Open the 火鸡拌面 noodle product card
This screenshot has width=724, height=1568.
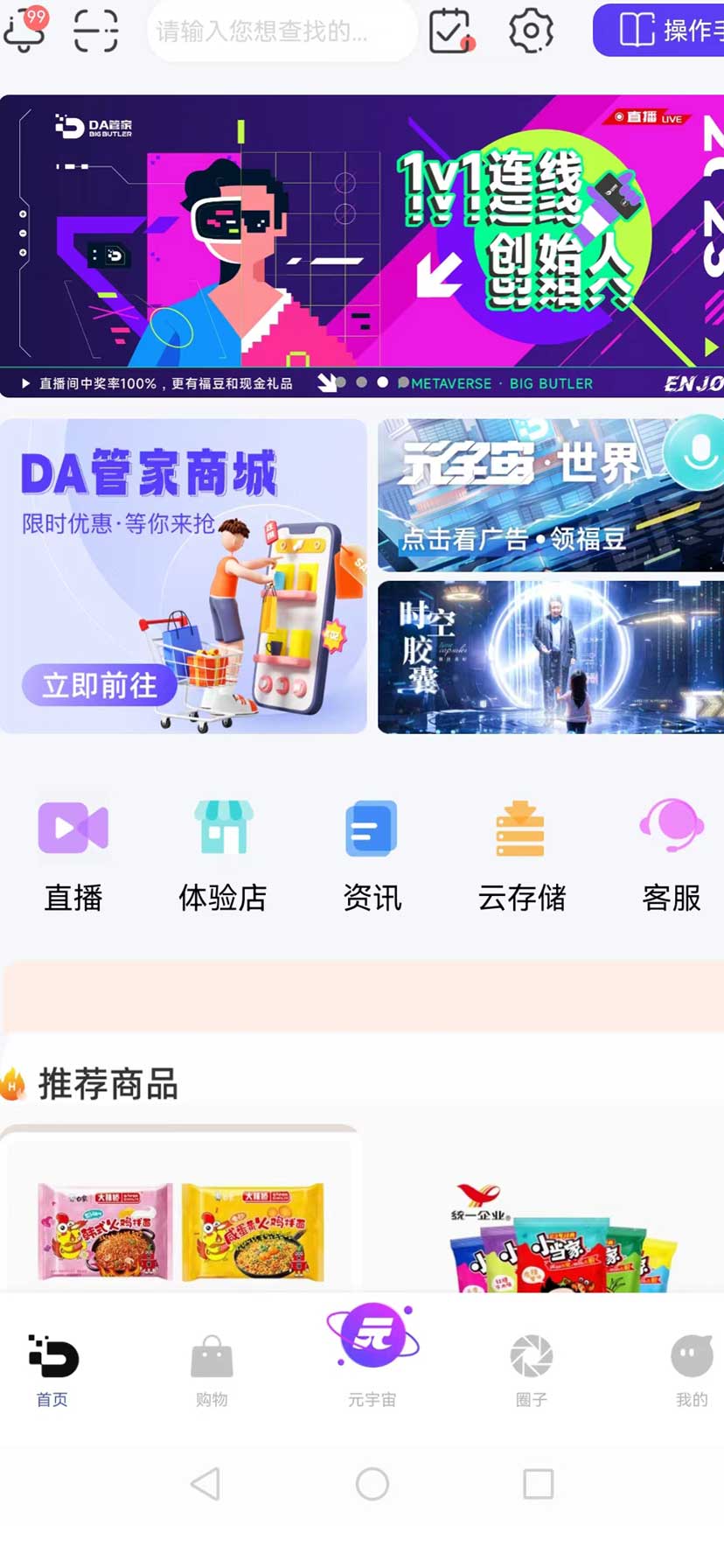coord(180,1225)
